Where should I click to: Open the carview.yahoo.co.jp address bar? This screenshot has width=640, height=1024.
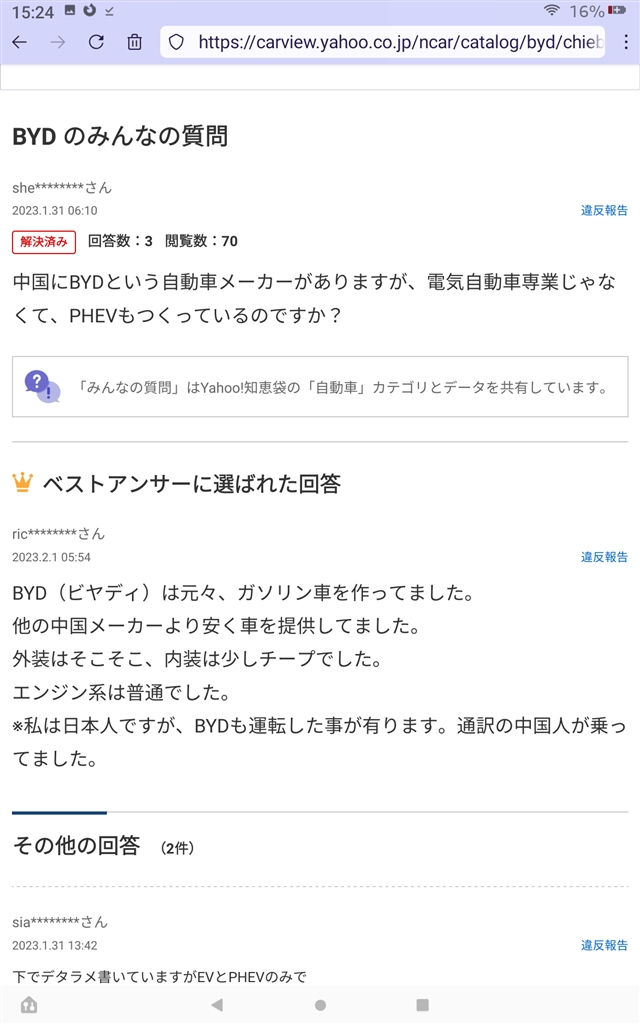[x=400, y=42]
